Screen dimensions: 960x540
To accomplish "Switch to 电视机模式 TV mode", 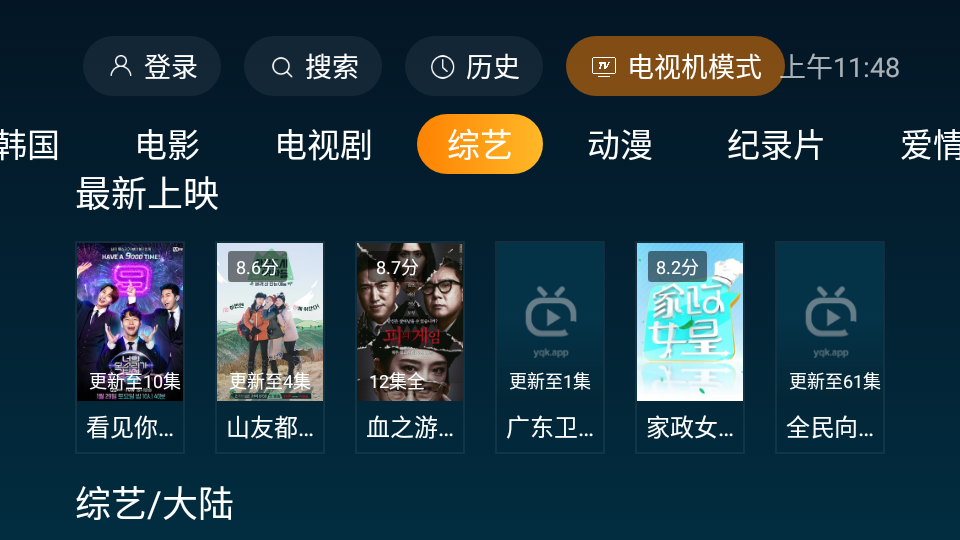I will pyautogui.click(x=675, y=67).
